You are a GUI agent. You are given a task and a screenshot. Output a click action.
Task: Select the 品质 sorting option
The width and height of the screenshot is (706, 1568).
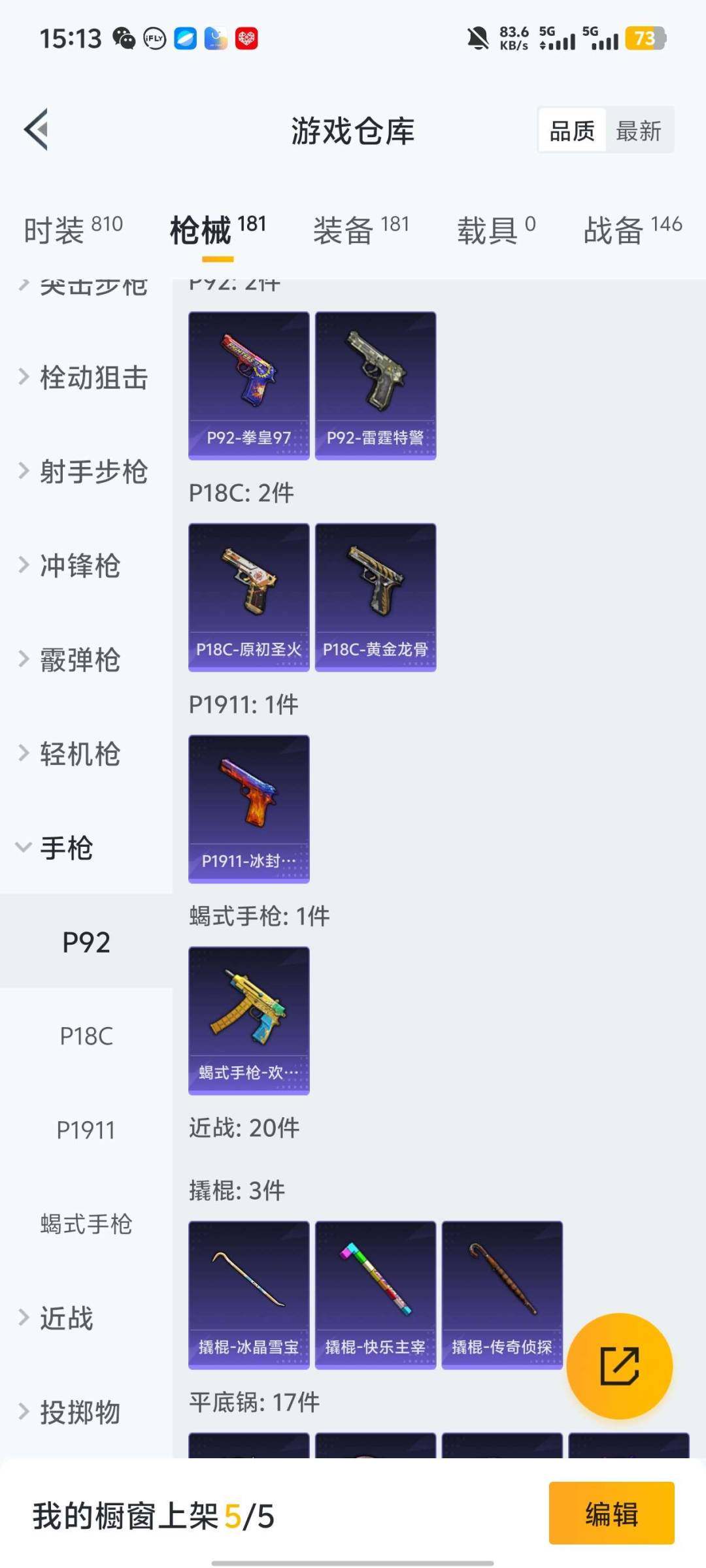pyautogui.click(x=570, y=130)
